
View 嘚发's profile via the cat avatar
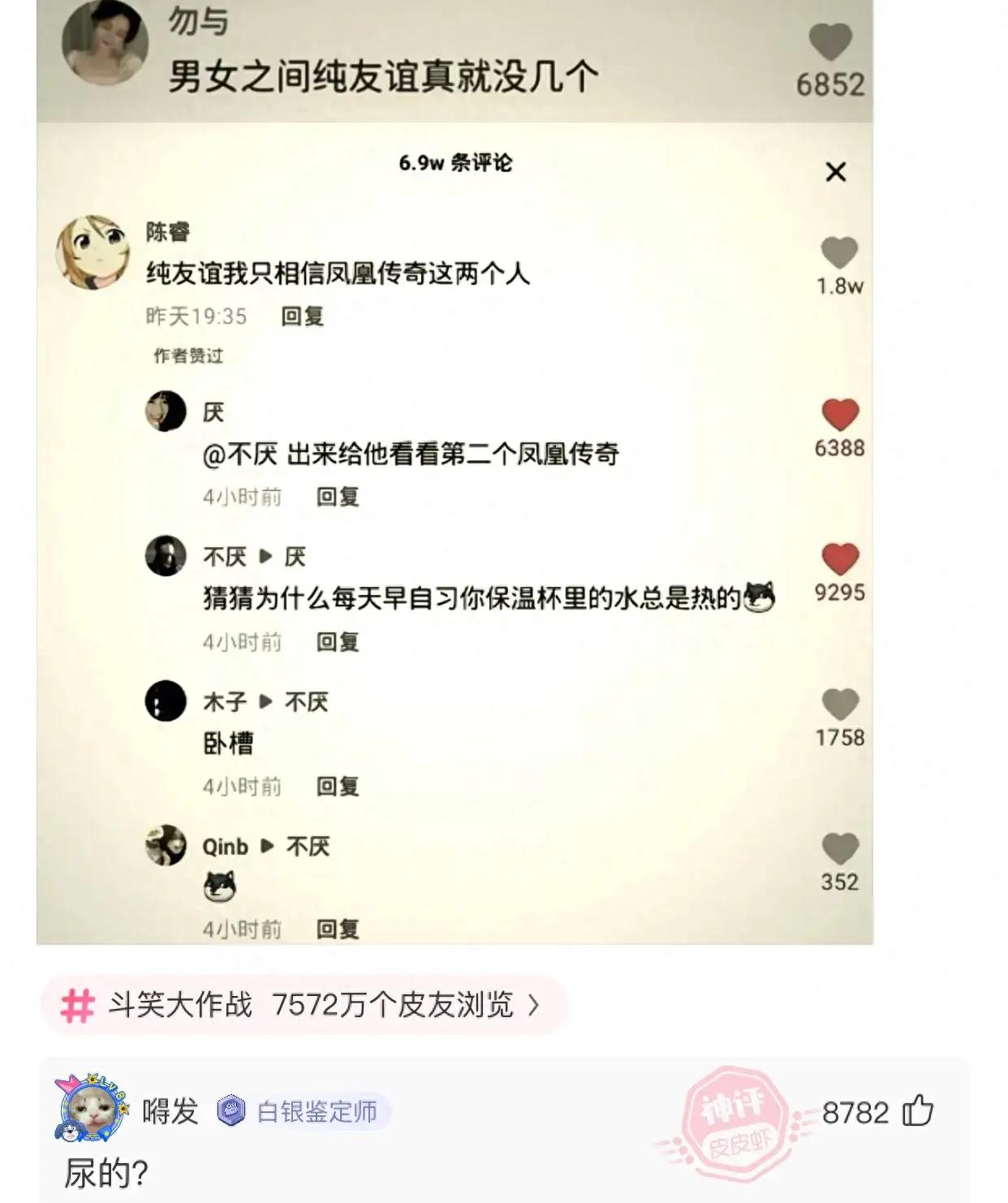90,1109
